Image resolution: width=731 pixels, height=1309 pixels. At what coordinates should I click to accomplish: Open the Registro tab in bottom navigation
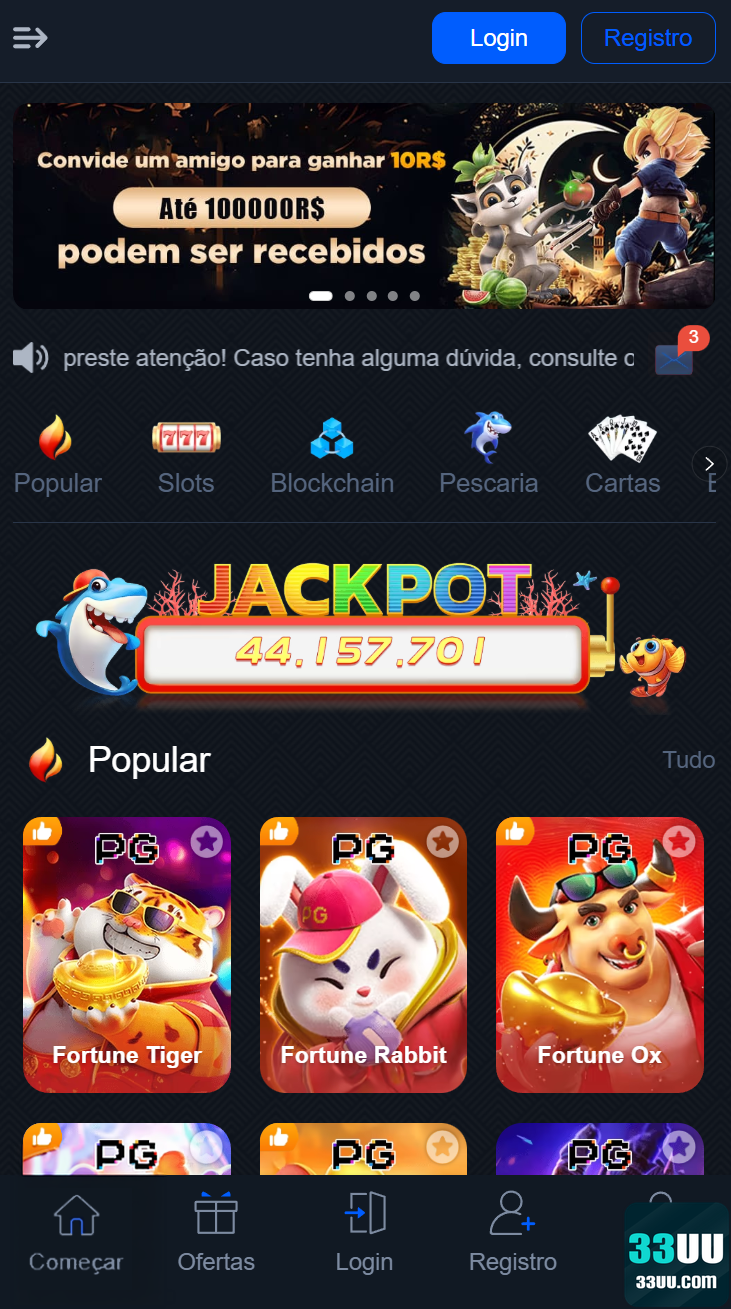(513, 1230)
